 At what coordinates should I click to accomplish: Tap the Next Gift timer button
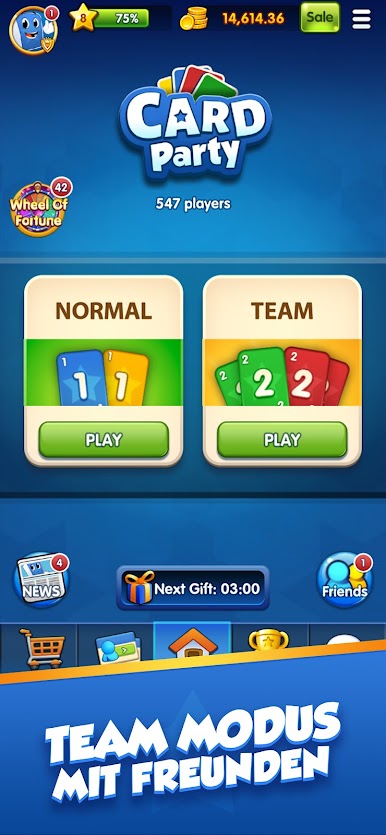[193, 588]
